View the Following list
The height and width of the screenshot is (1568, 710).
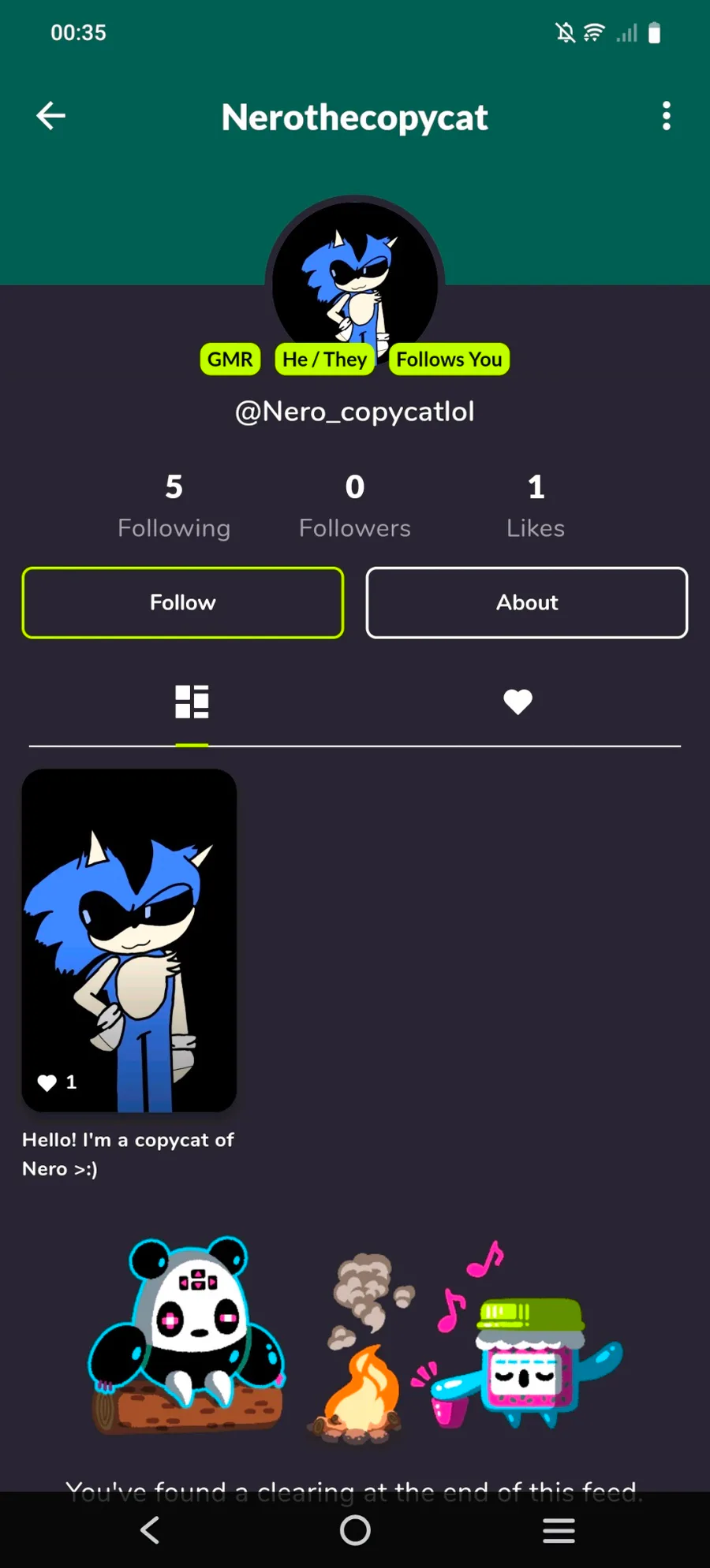[174, 505]
